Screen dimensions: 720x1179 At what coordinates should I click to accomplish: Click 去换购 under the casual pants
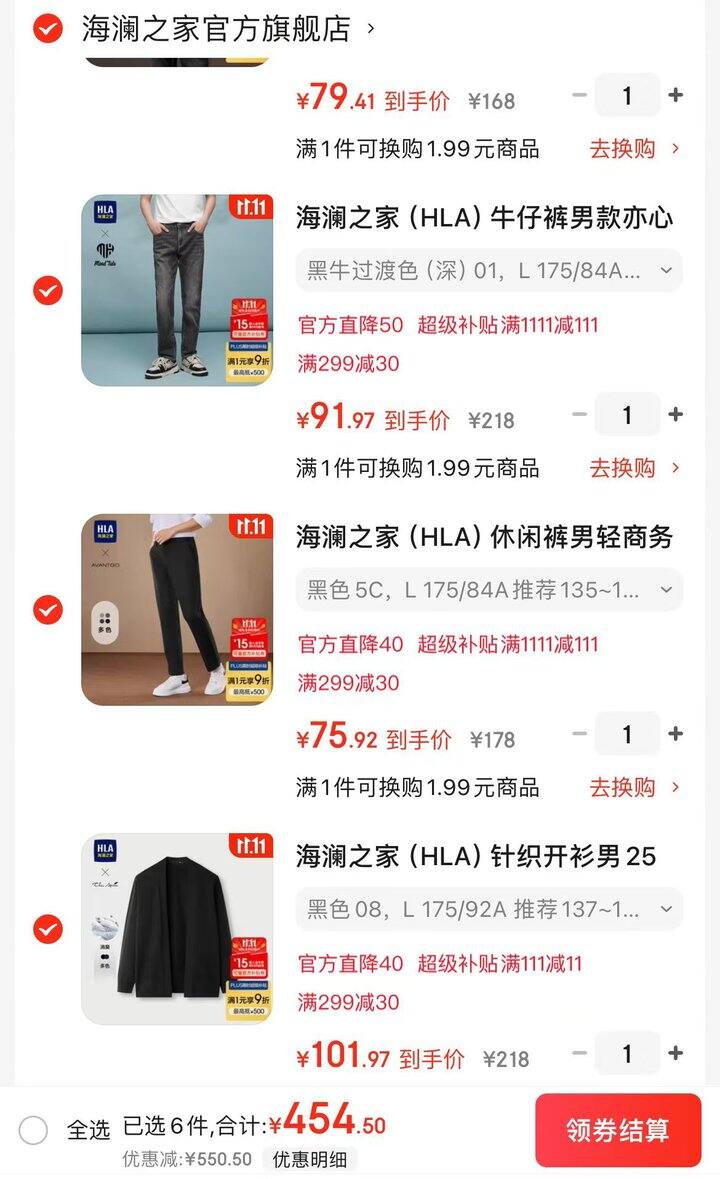click(621, 786)
